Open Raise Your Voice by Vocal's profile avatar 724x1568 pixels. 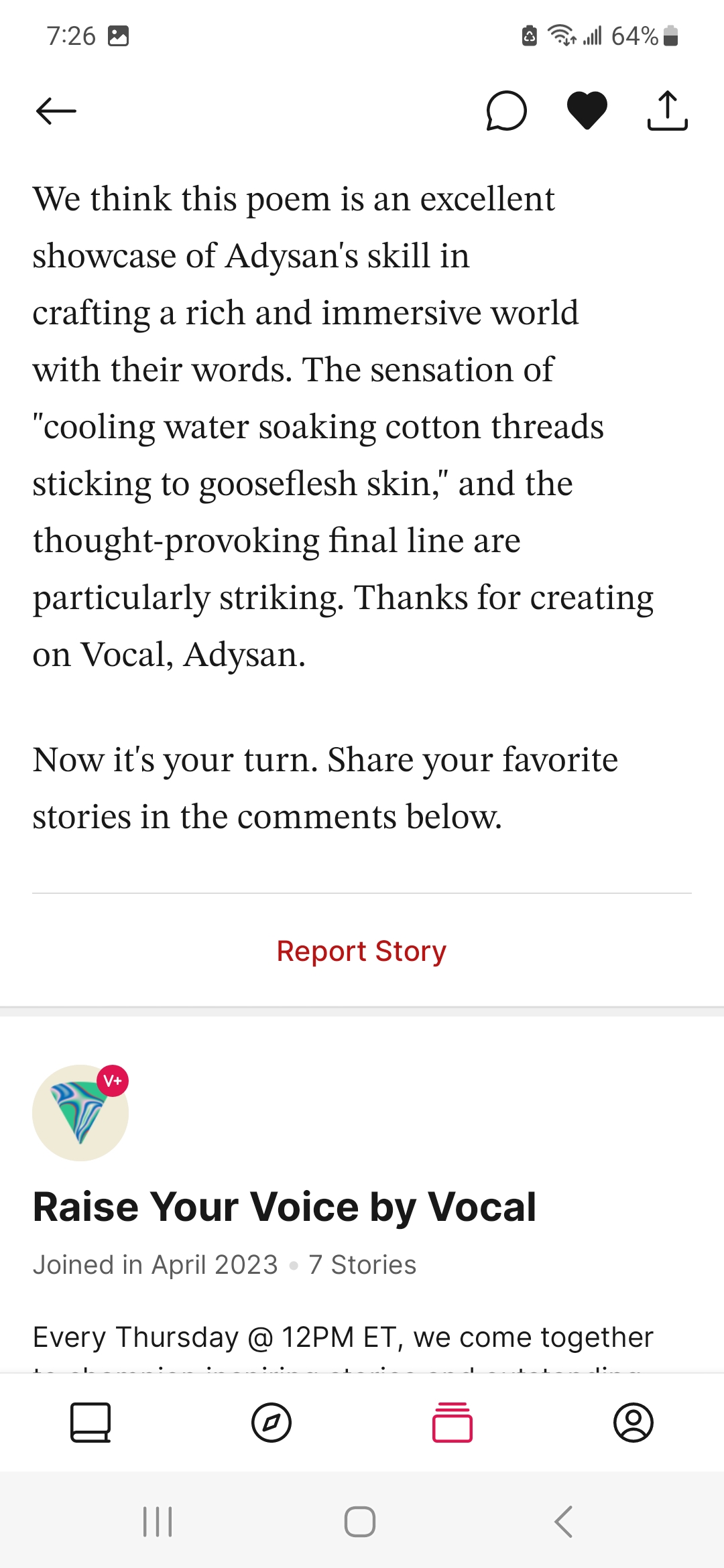pos(80,1112)
